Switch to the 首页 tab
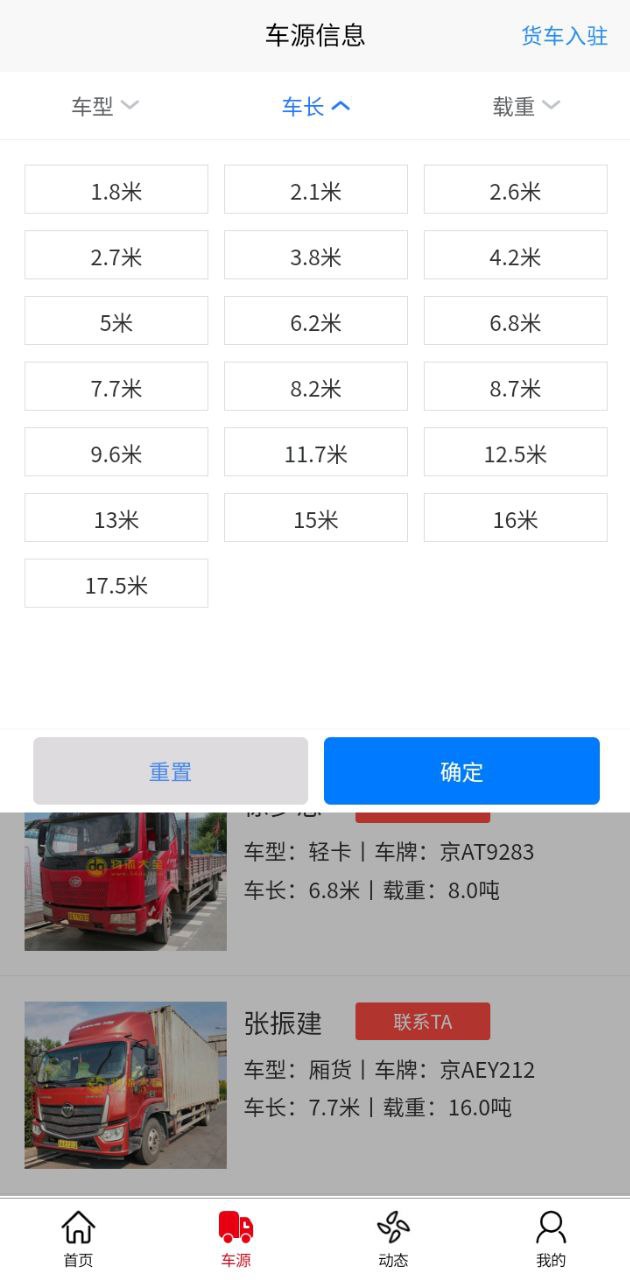This screenshot has width=630, height=1280. [x=78, y=1238]
